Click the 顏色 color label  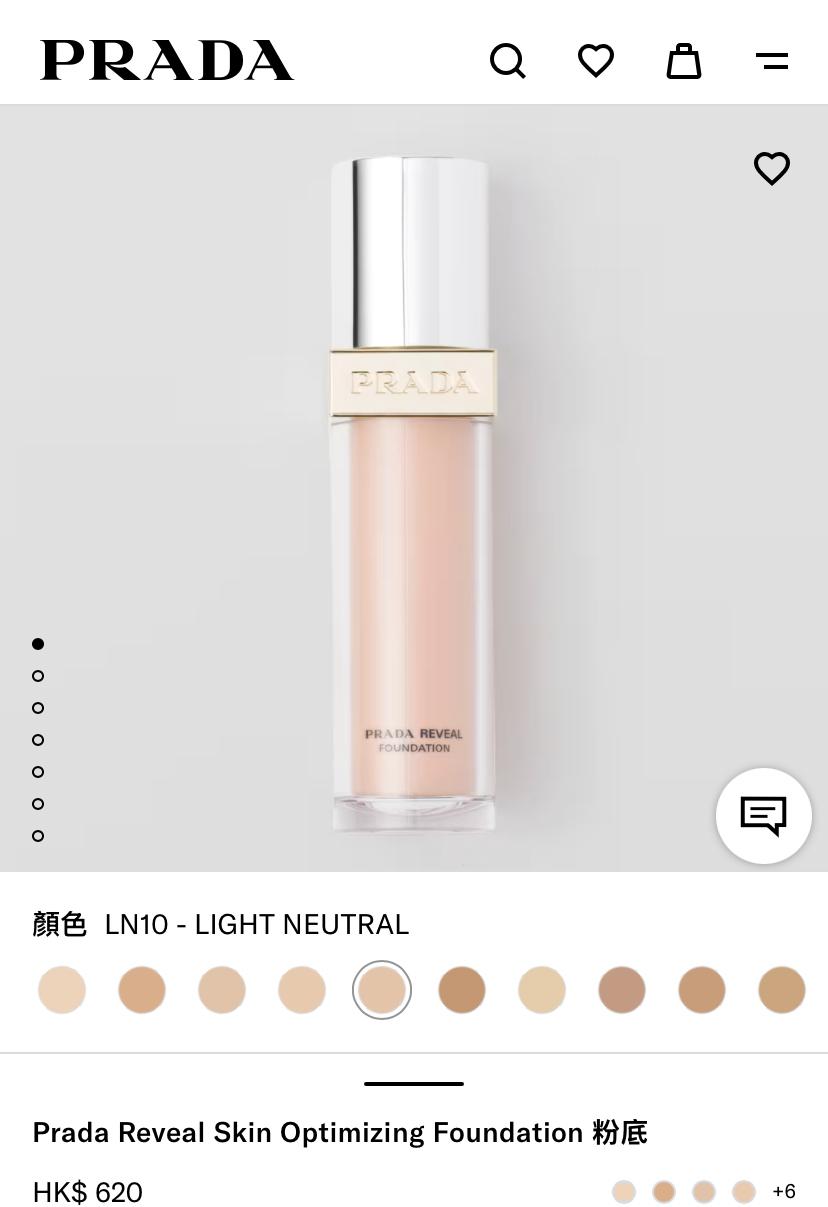61,924
